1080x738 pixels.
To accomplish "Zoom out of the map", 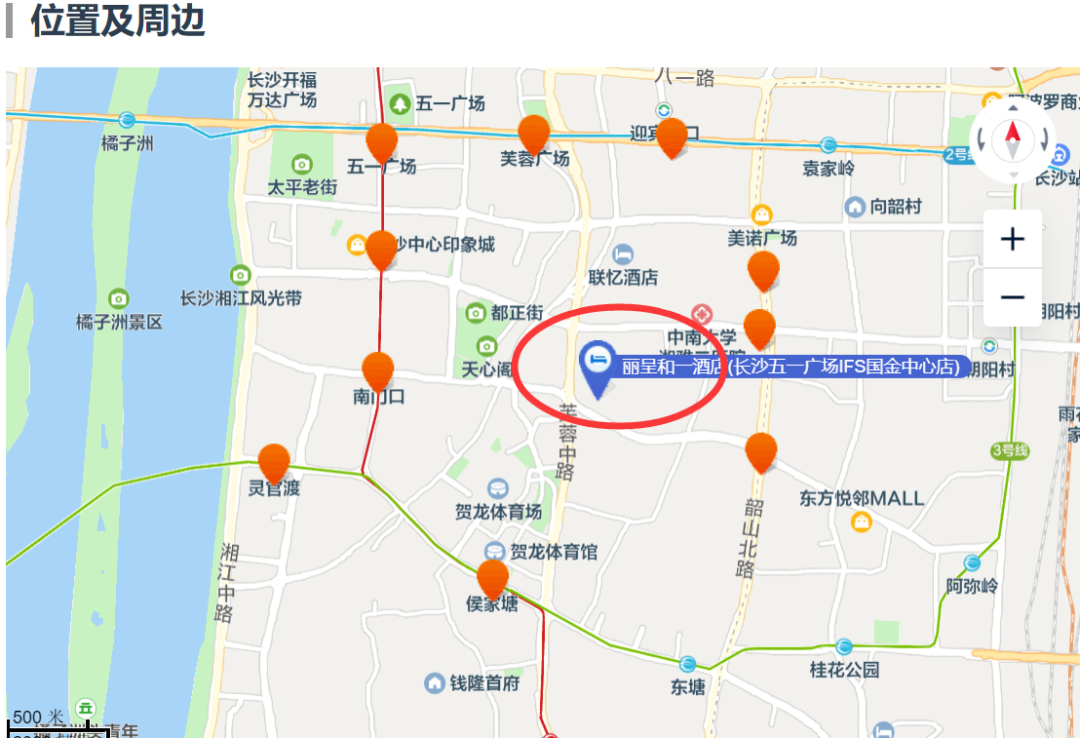I will coord(1012,298).
